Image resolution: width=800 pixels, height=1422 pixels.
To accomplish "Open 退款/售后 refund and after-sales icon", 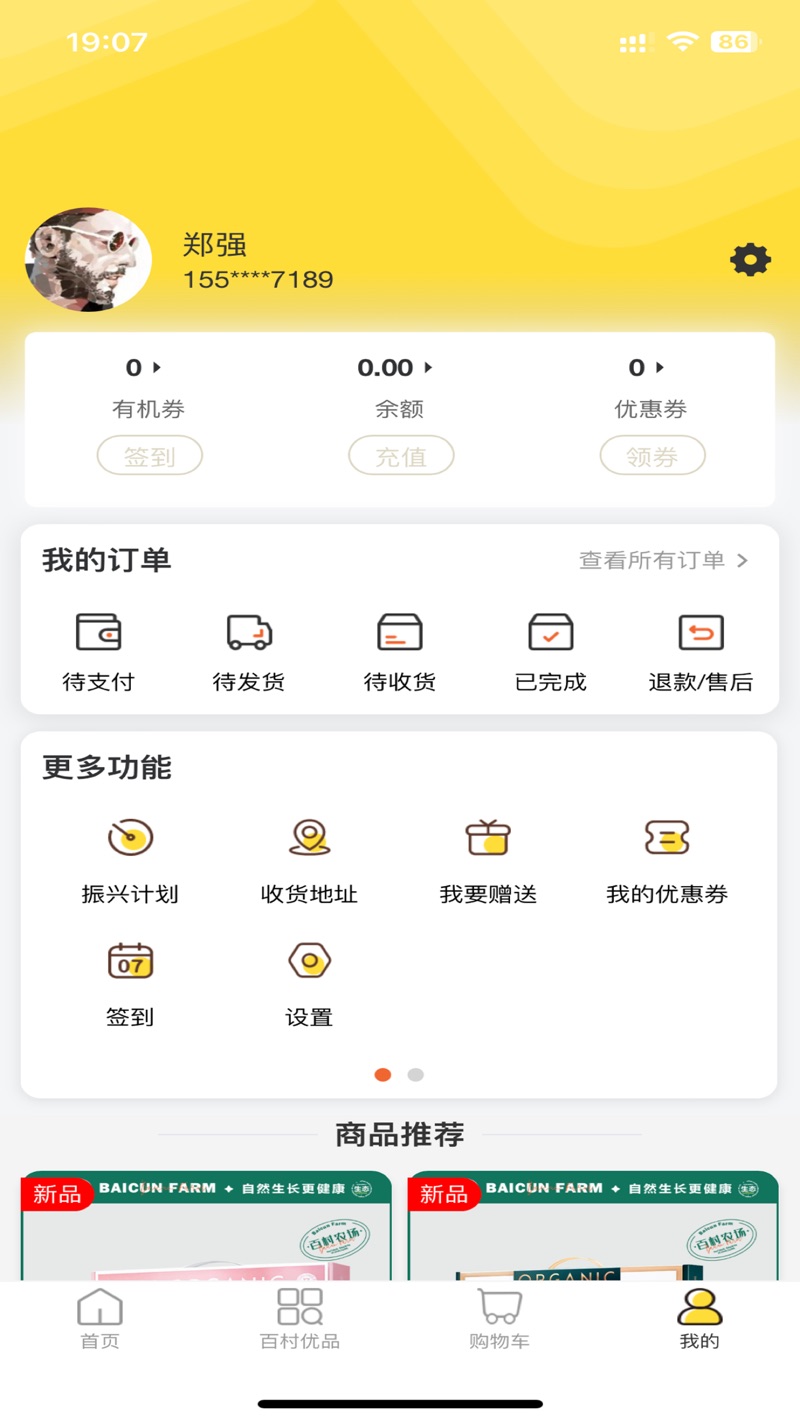I will tap(700, 632).
